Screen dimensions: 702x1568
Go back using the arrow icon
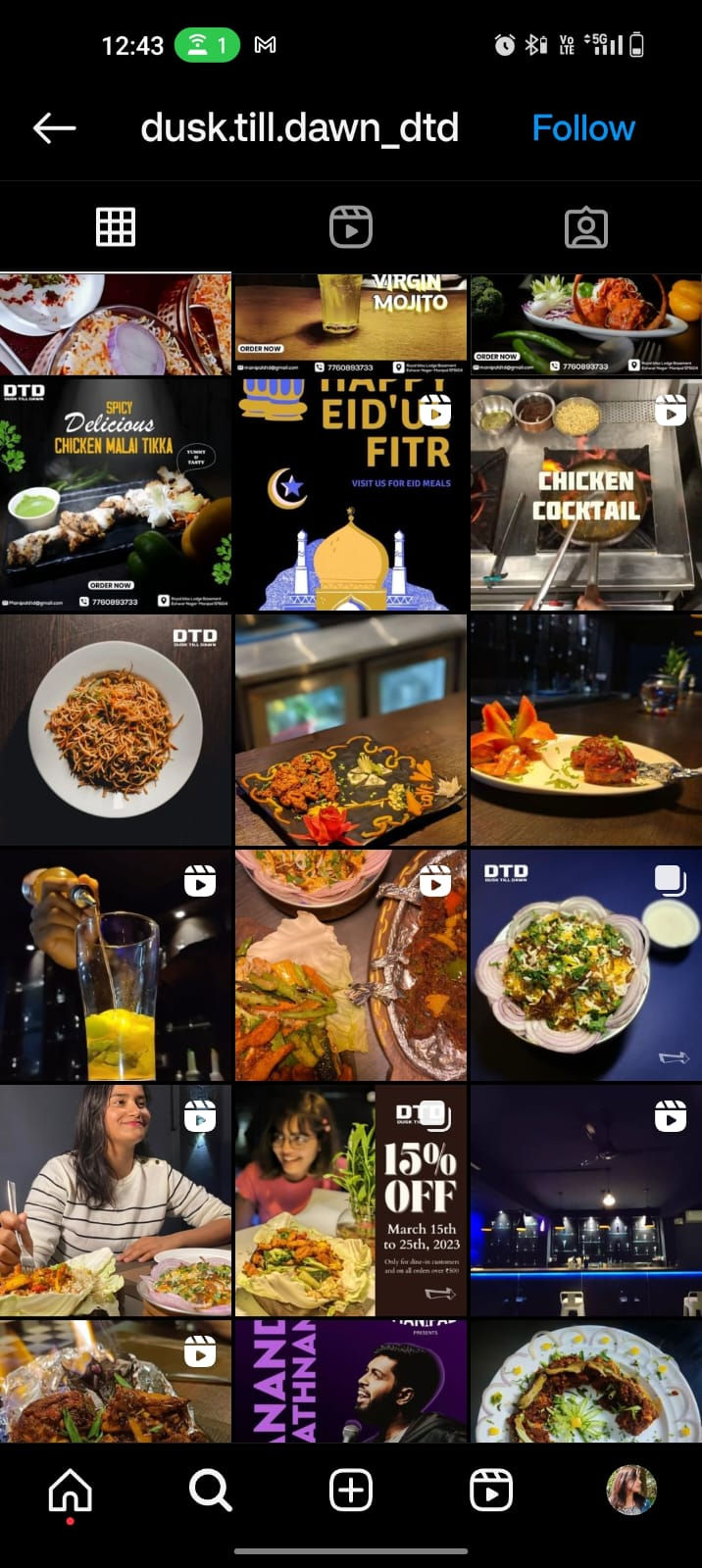pyautogui.click(x=55, y=127)
